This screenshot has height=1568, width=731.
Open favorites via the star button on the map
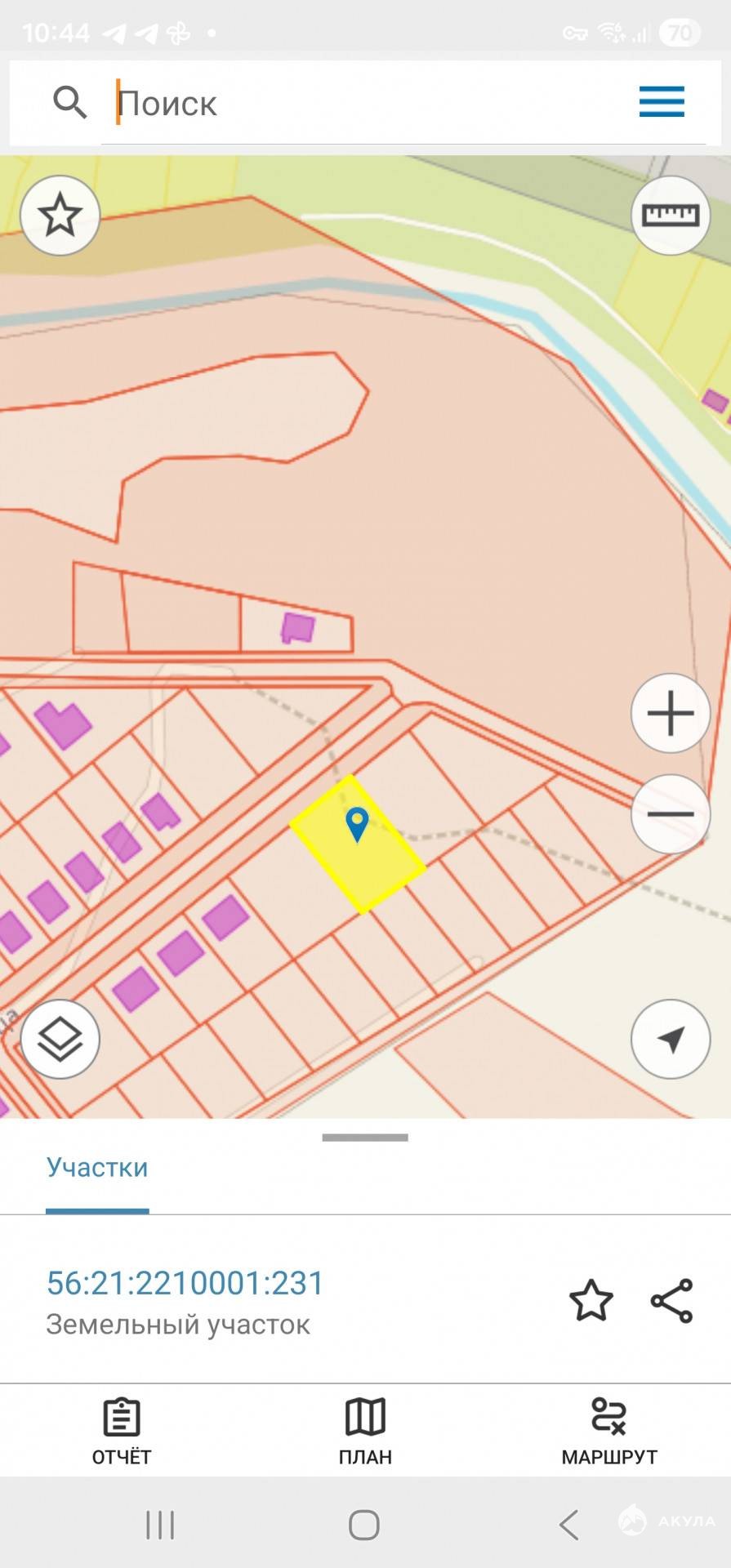pos(60,216)
